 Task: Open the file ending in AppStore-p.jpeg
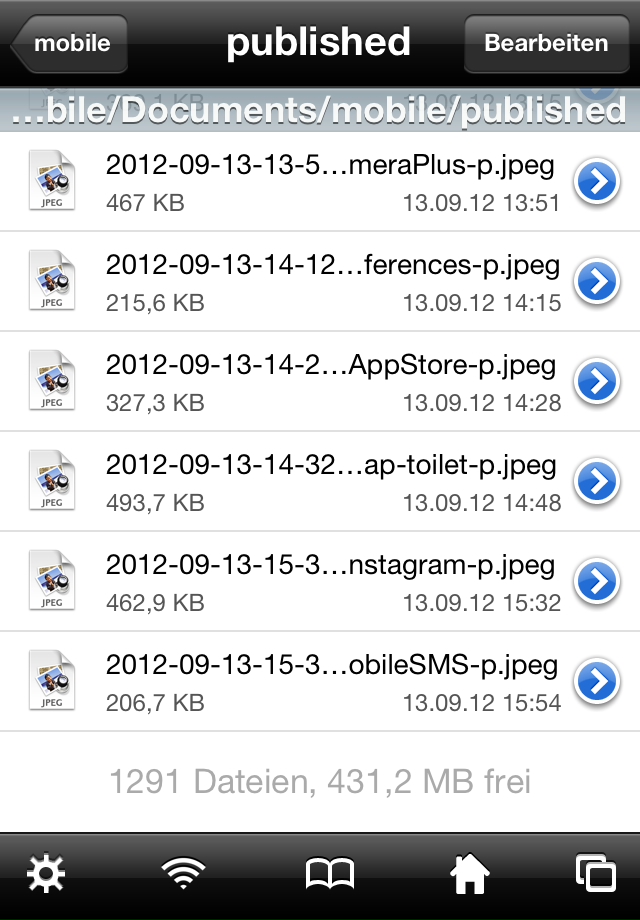[x=330, y=381]
